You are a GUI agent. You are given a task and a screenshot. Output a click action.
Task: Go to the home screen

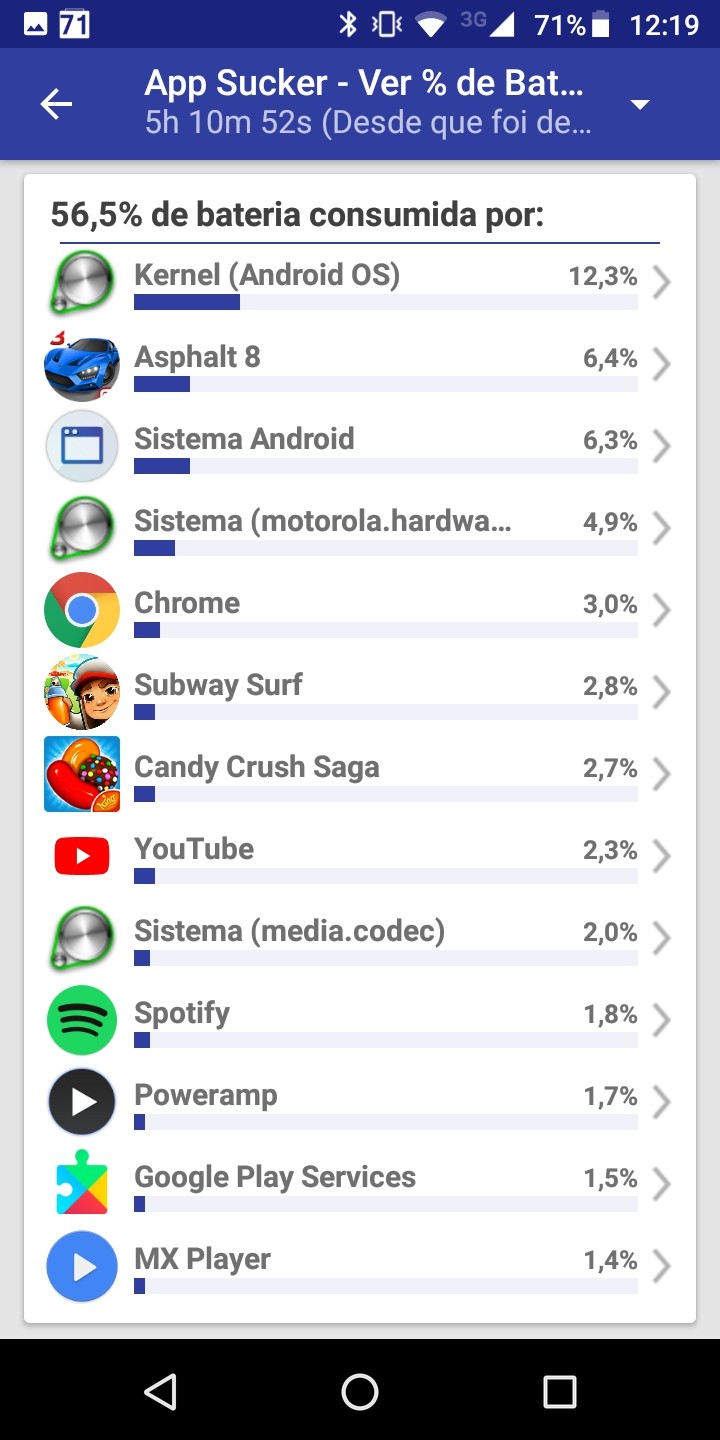pos(360,1391)
